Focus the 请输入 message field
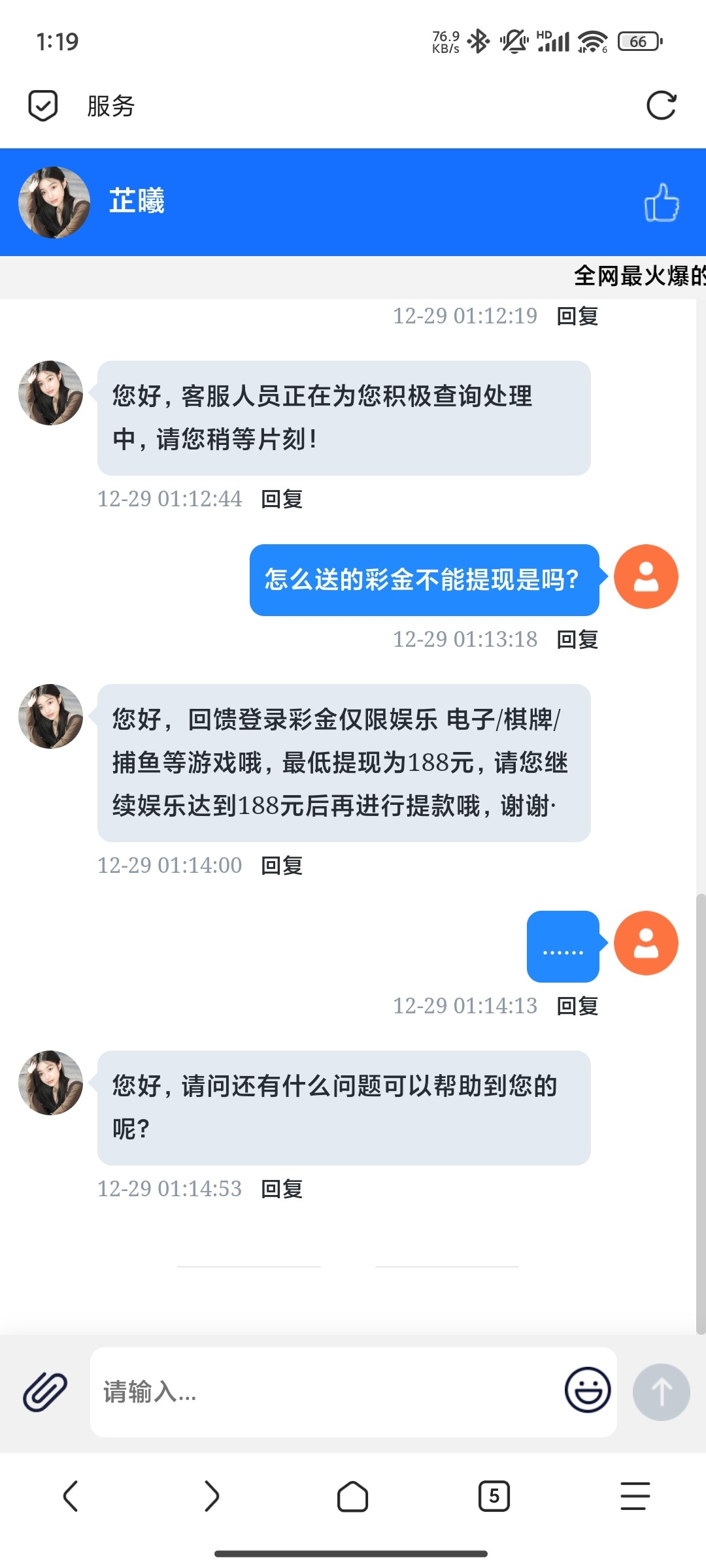The height and width of the screenshot is (1568, 706). point(327,1392)
